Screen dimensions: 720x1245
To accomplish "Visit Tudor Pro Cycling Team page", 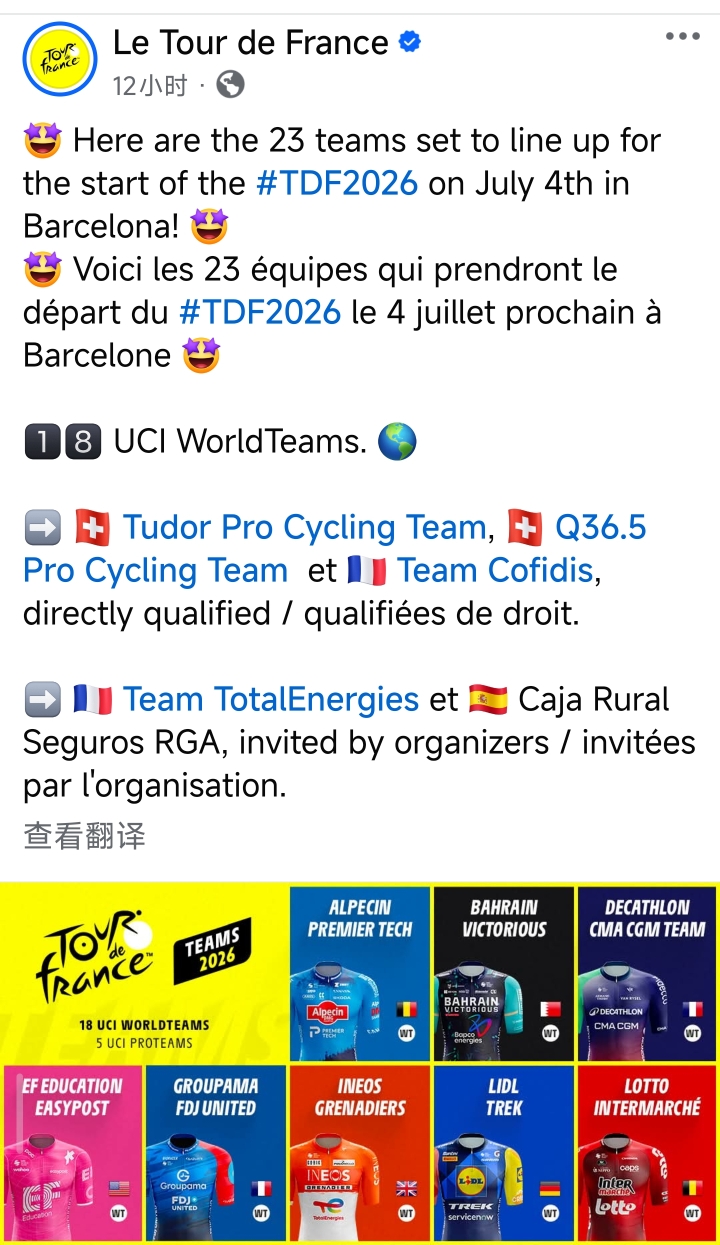I will [x=304, y=528].
